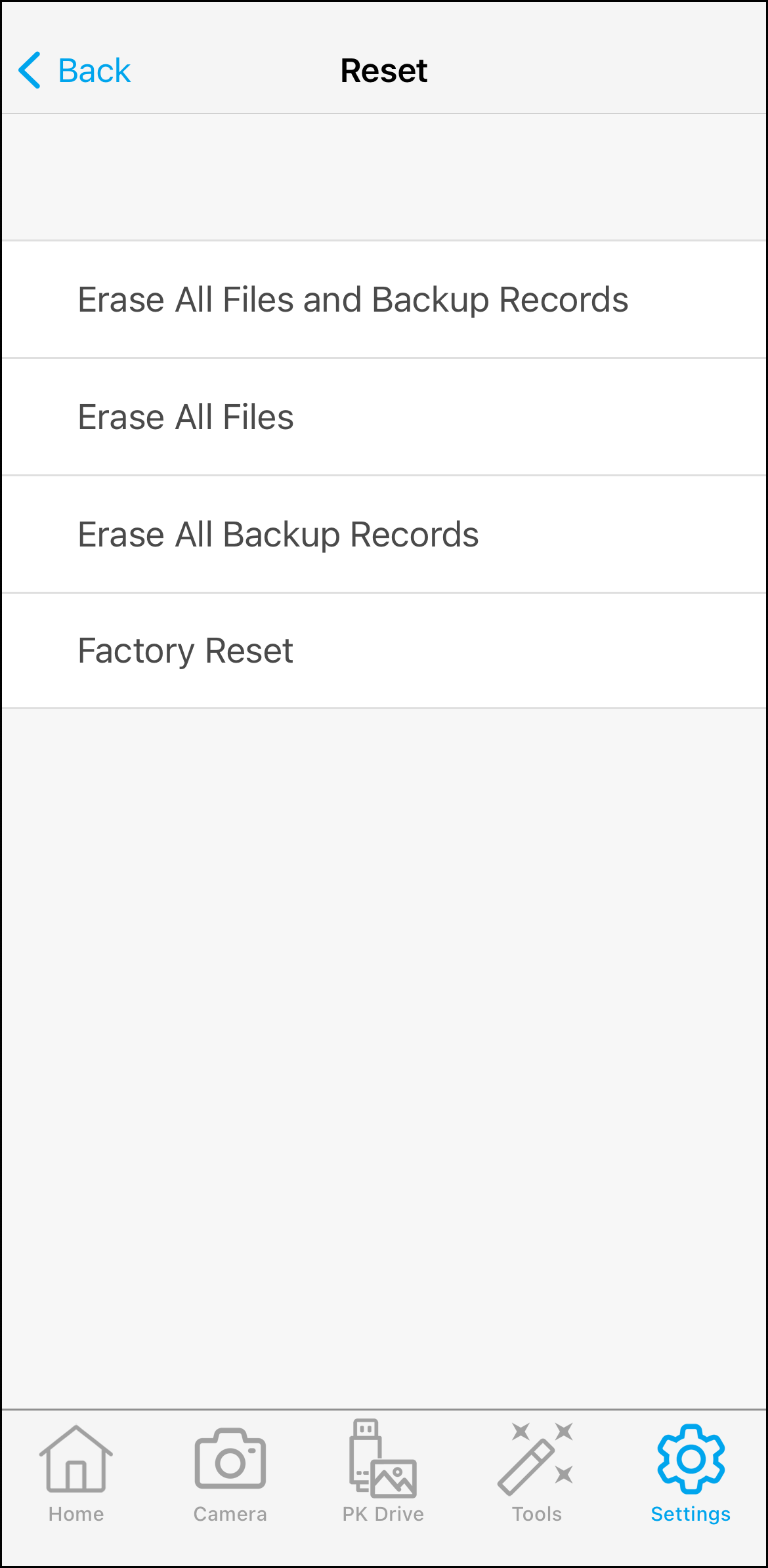Select Erase All Files and Backup Records
Viewport: 768px width, 1568px height.
click(x=353, y=299)
